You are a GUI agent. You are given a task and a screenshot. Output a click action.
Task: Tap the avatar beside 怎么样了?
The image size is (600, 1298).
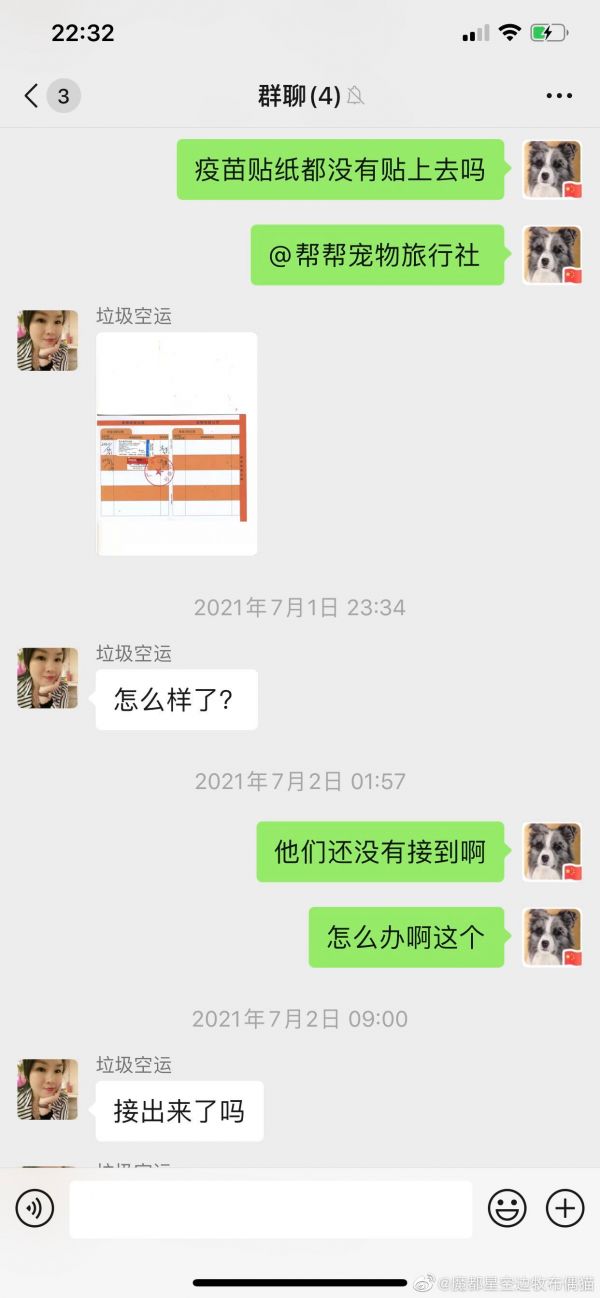(47, 678)
